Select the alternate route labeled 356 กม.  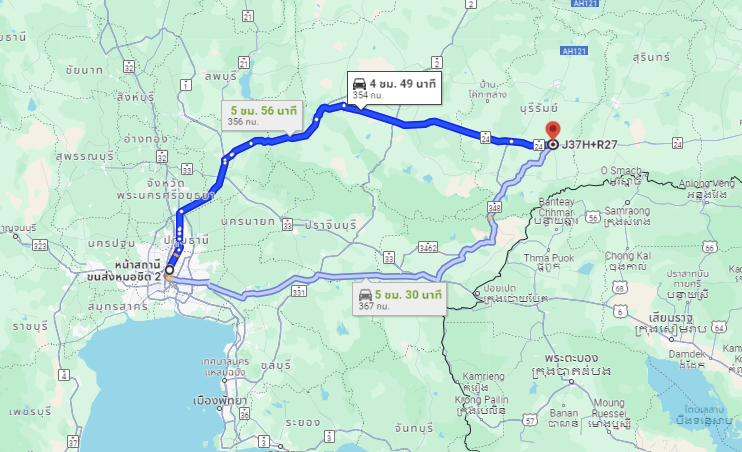(262, 115)
